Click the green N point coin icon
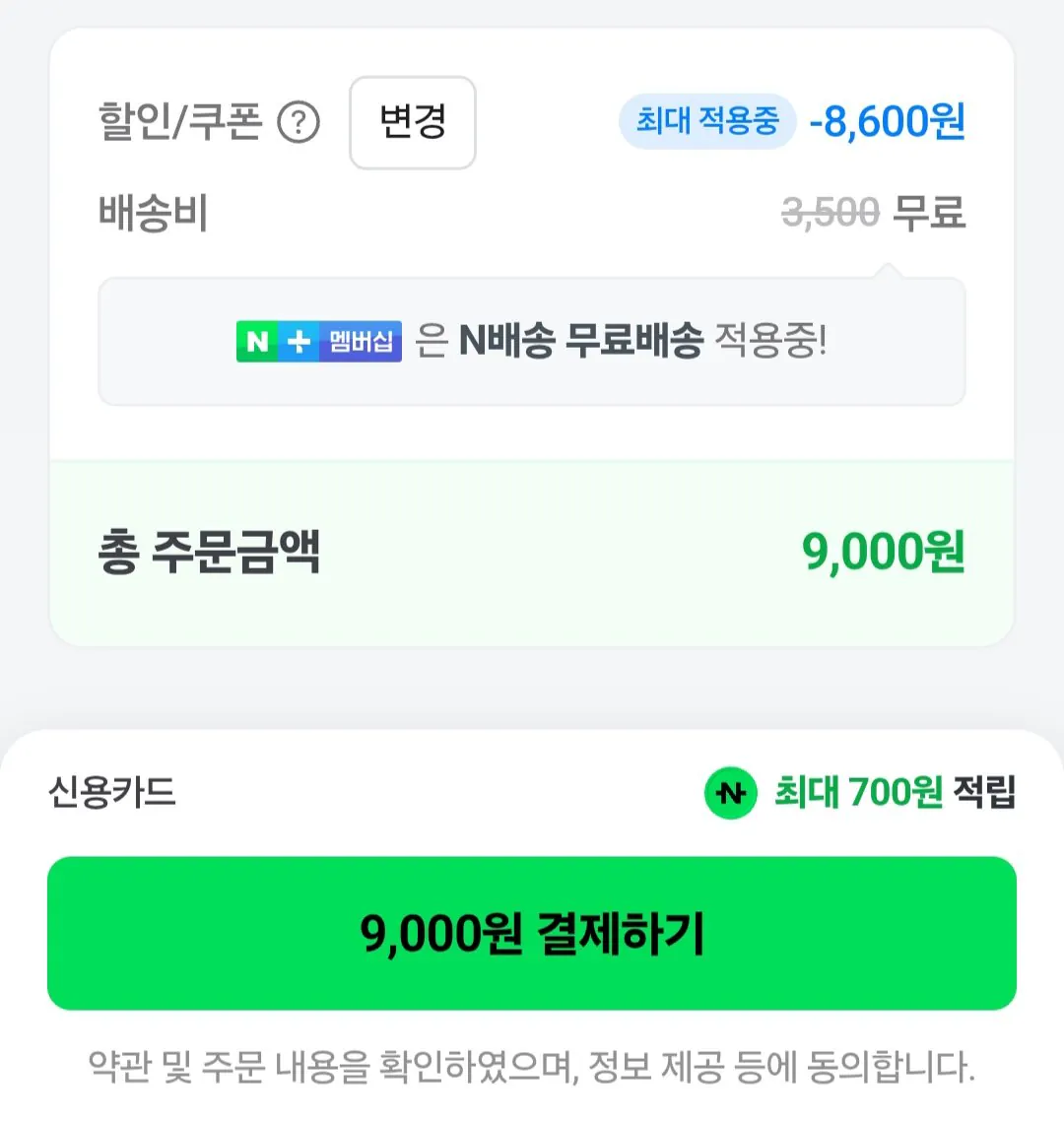 coord(731,789)
